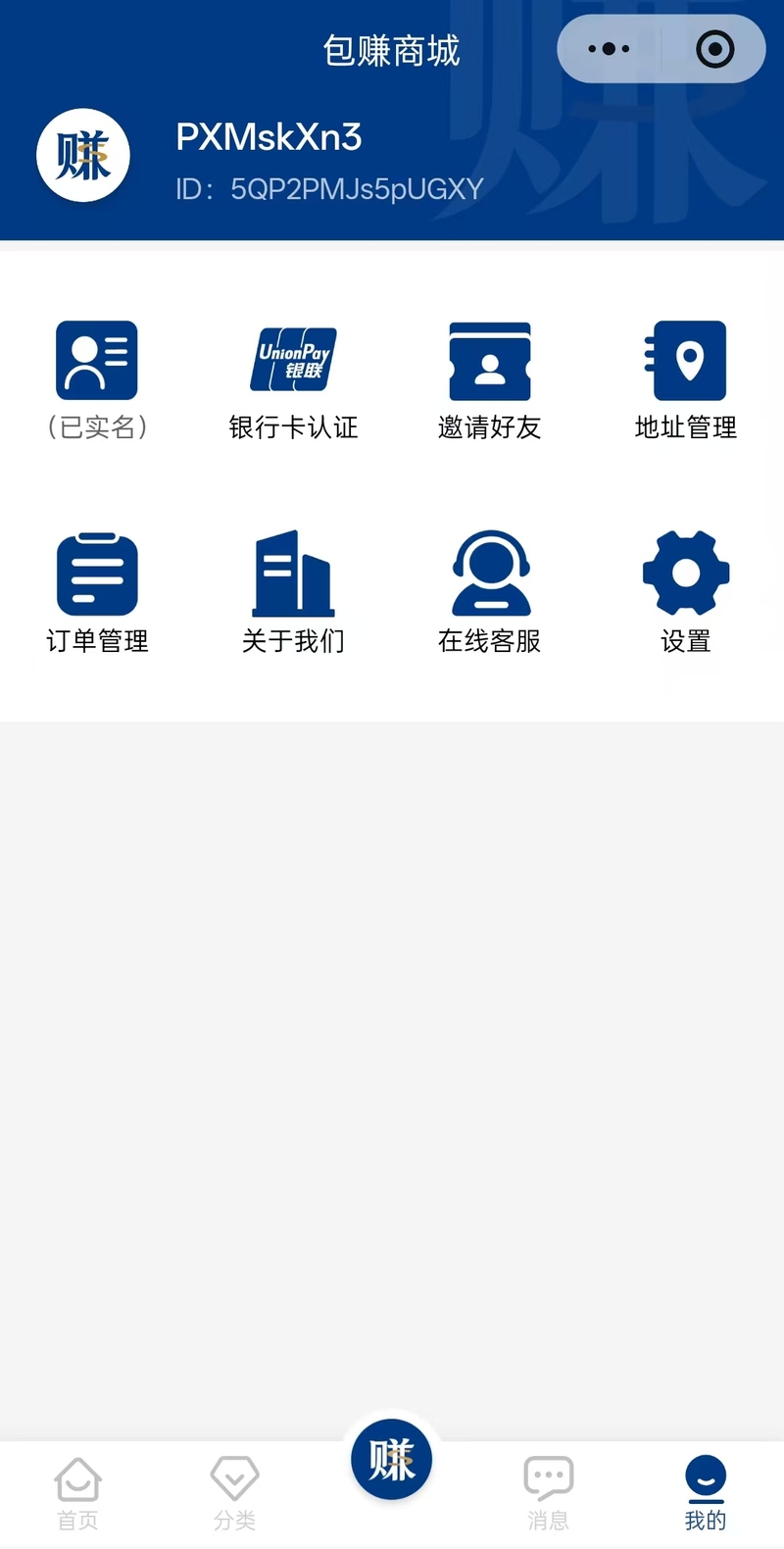Close the mini program via circle button
The width and height of the screenshot is (784, 1549).
715,49
